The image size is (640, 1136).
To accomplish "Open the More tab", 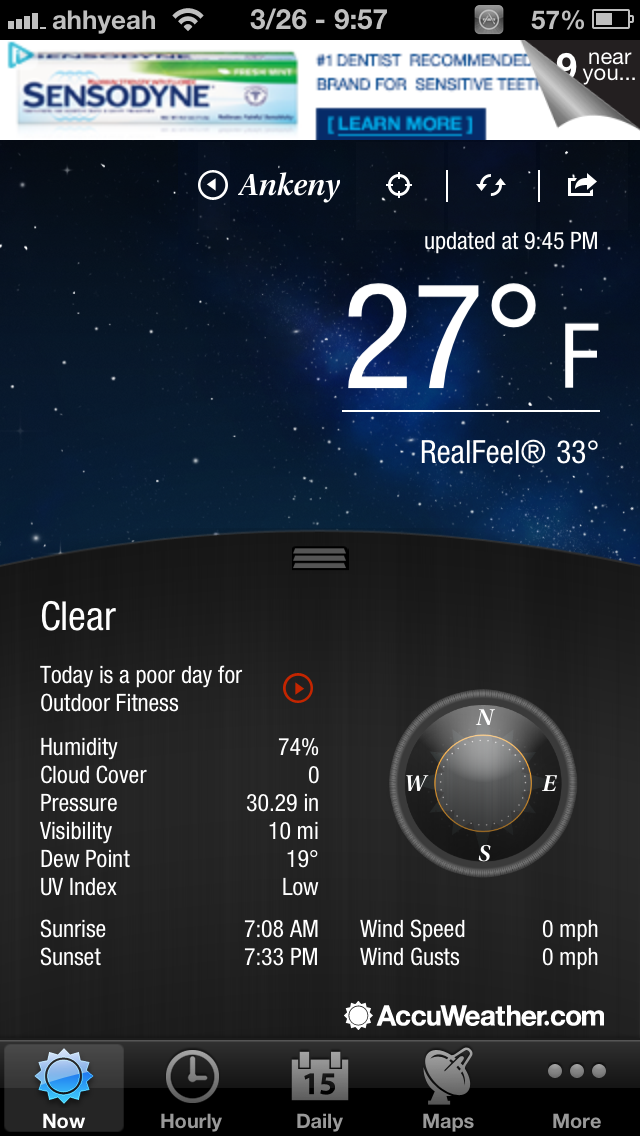I will coord(577,1088).
